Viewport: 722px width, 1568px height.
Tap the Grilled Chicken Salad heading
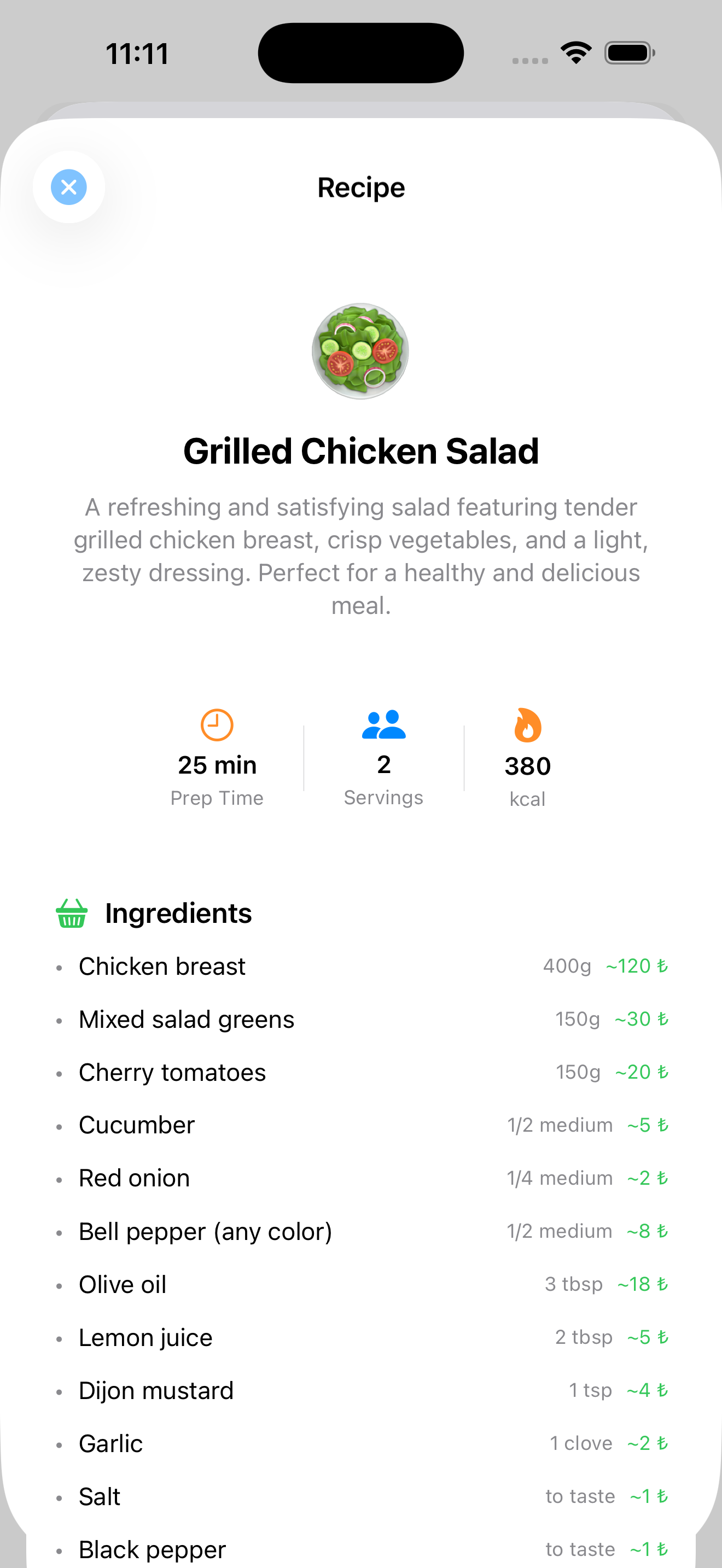[361, 450]
